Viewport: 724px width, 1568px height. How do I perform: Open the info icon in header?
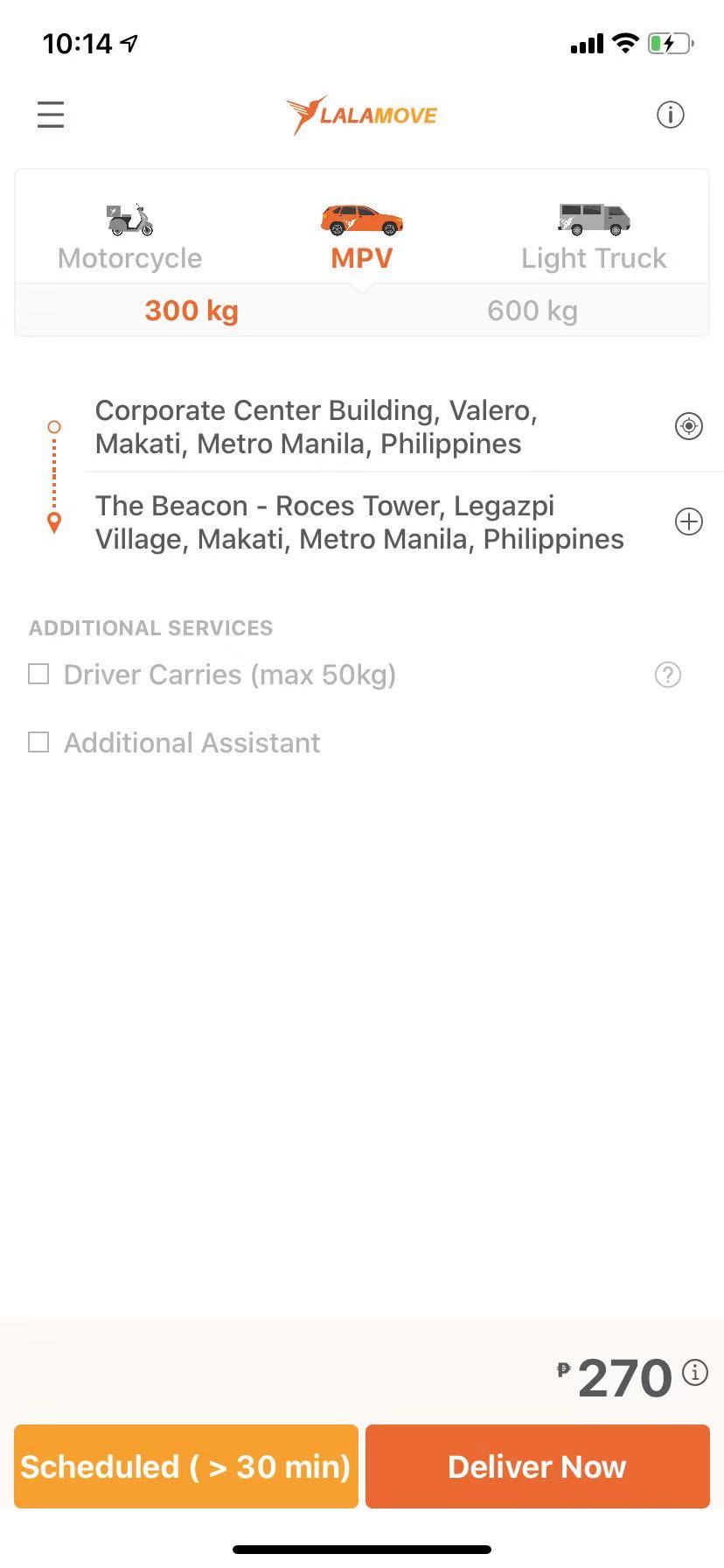(x=671, y=115)
